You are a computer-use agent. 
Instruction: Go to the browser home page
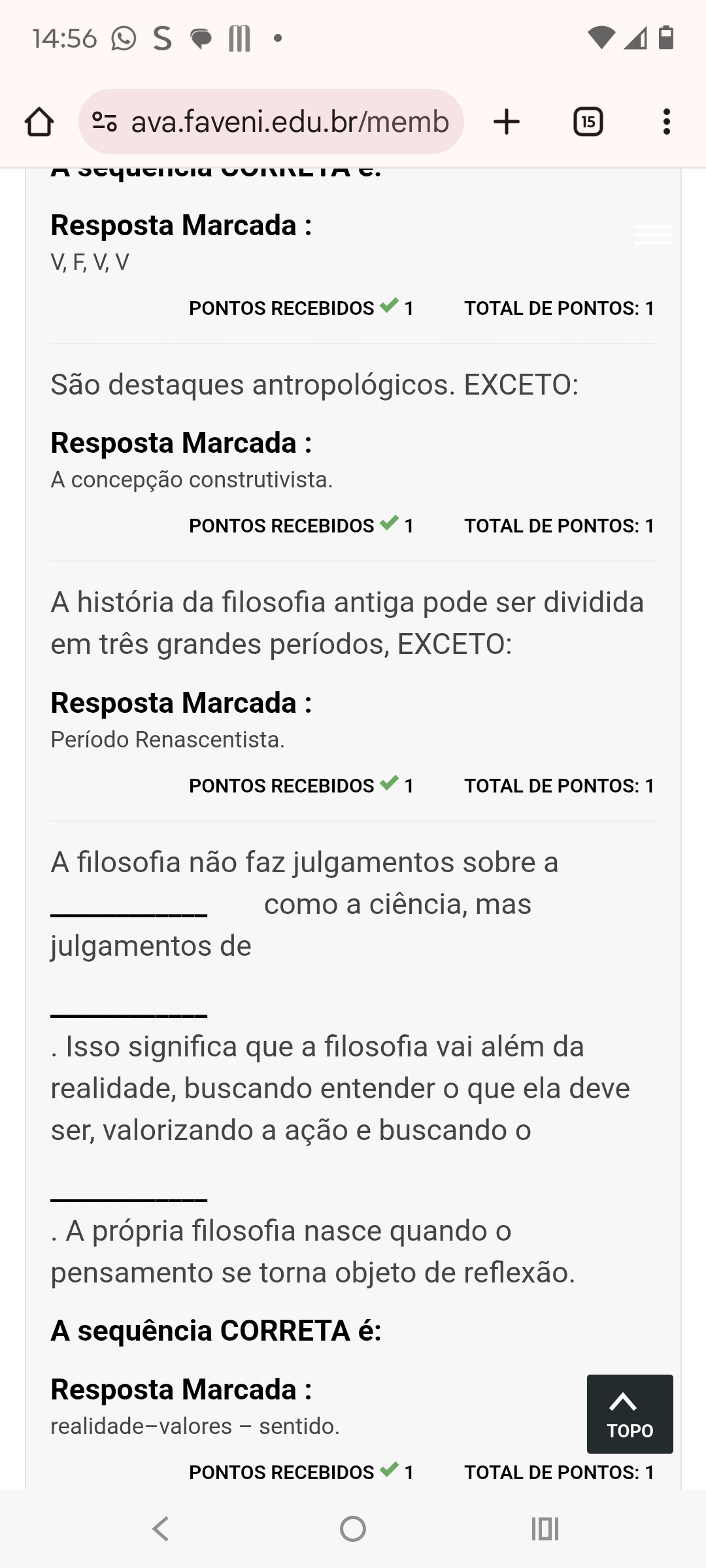coord(39,122)
